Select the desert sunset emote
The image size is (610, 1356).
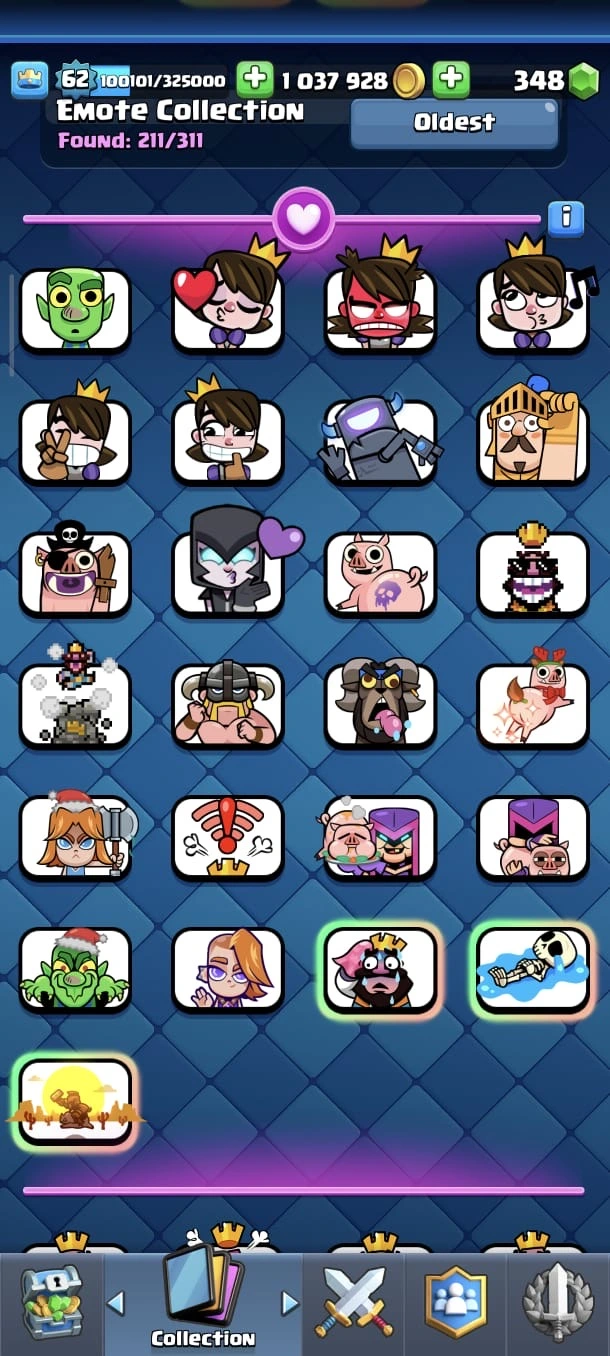75,1101
